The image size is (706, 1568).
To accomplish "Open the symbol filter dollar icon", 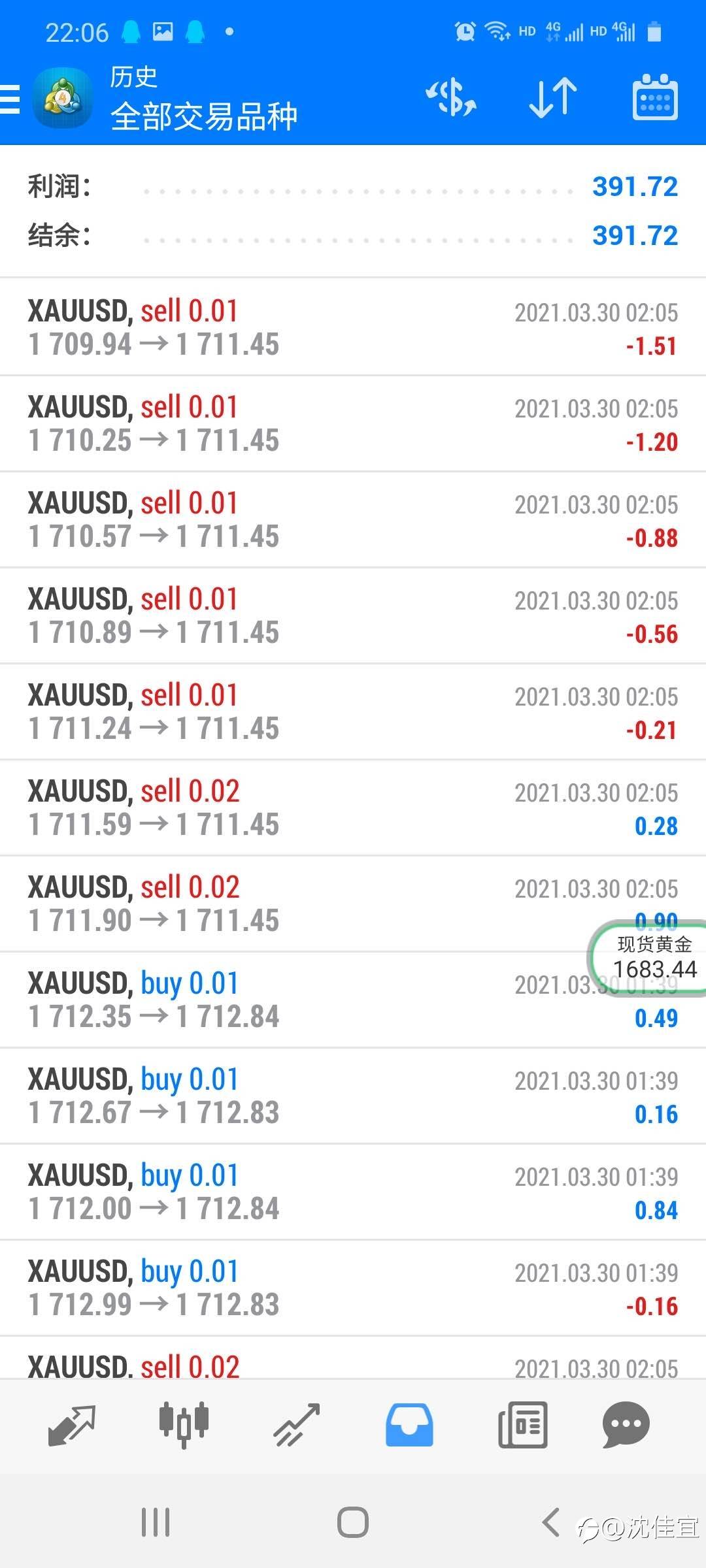I will pyautogui.click(x=451, y=98).
